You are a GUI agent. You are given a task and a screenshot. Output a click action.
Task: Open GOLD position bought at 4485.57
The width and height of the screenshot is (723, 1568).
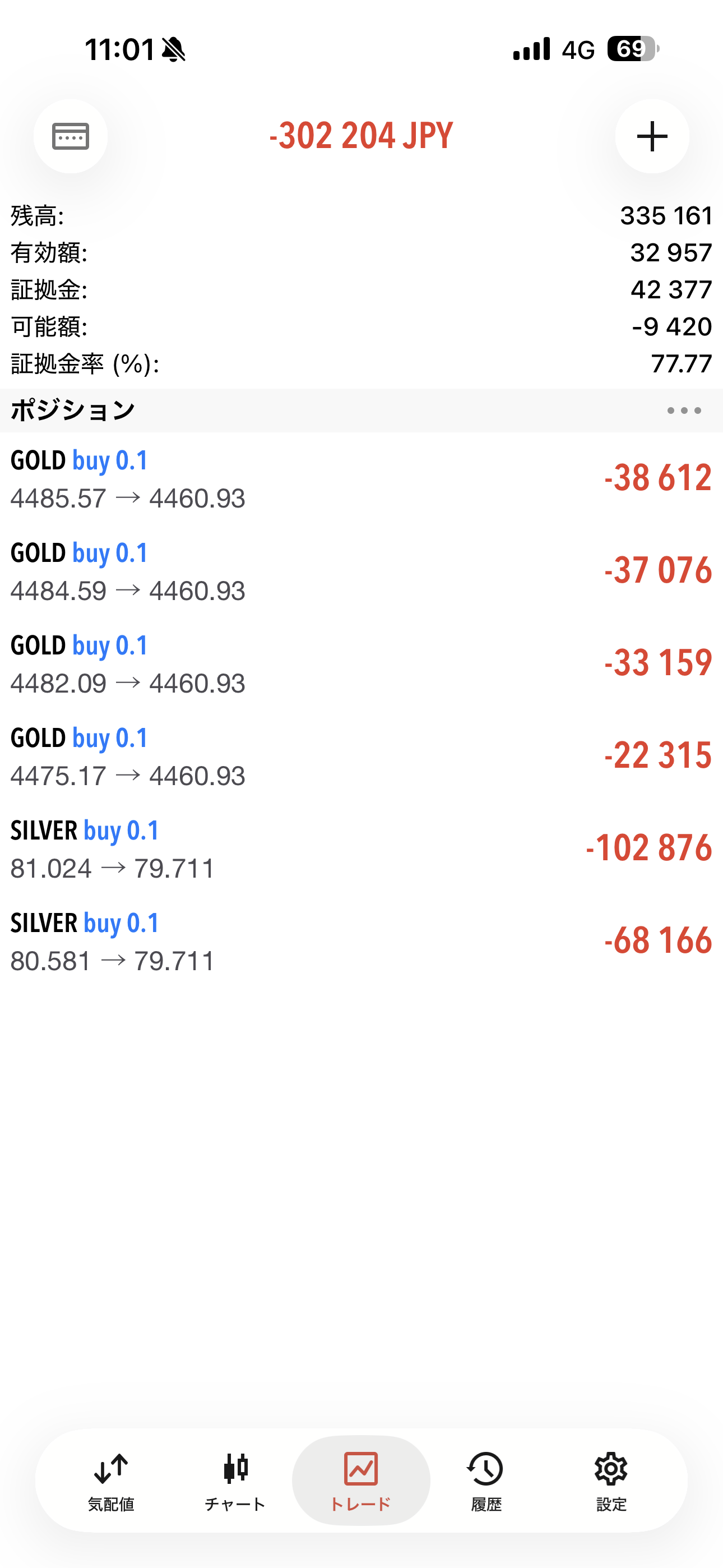[x=361, y=479]
